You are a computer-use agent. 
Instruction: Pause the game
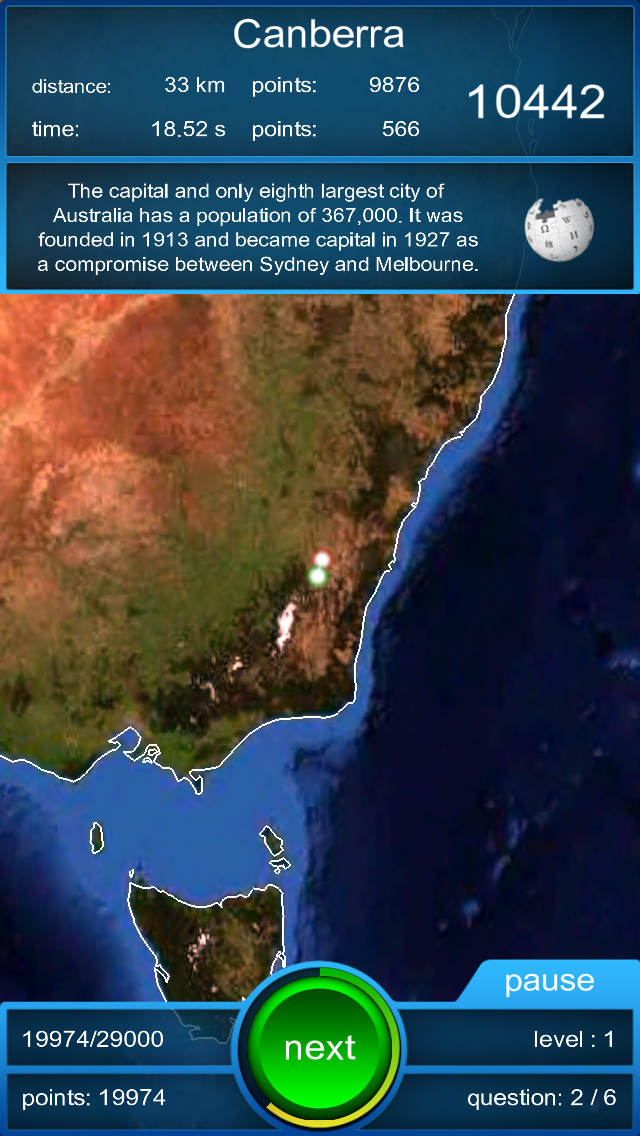549,980
